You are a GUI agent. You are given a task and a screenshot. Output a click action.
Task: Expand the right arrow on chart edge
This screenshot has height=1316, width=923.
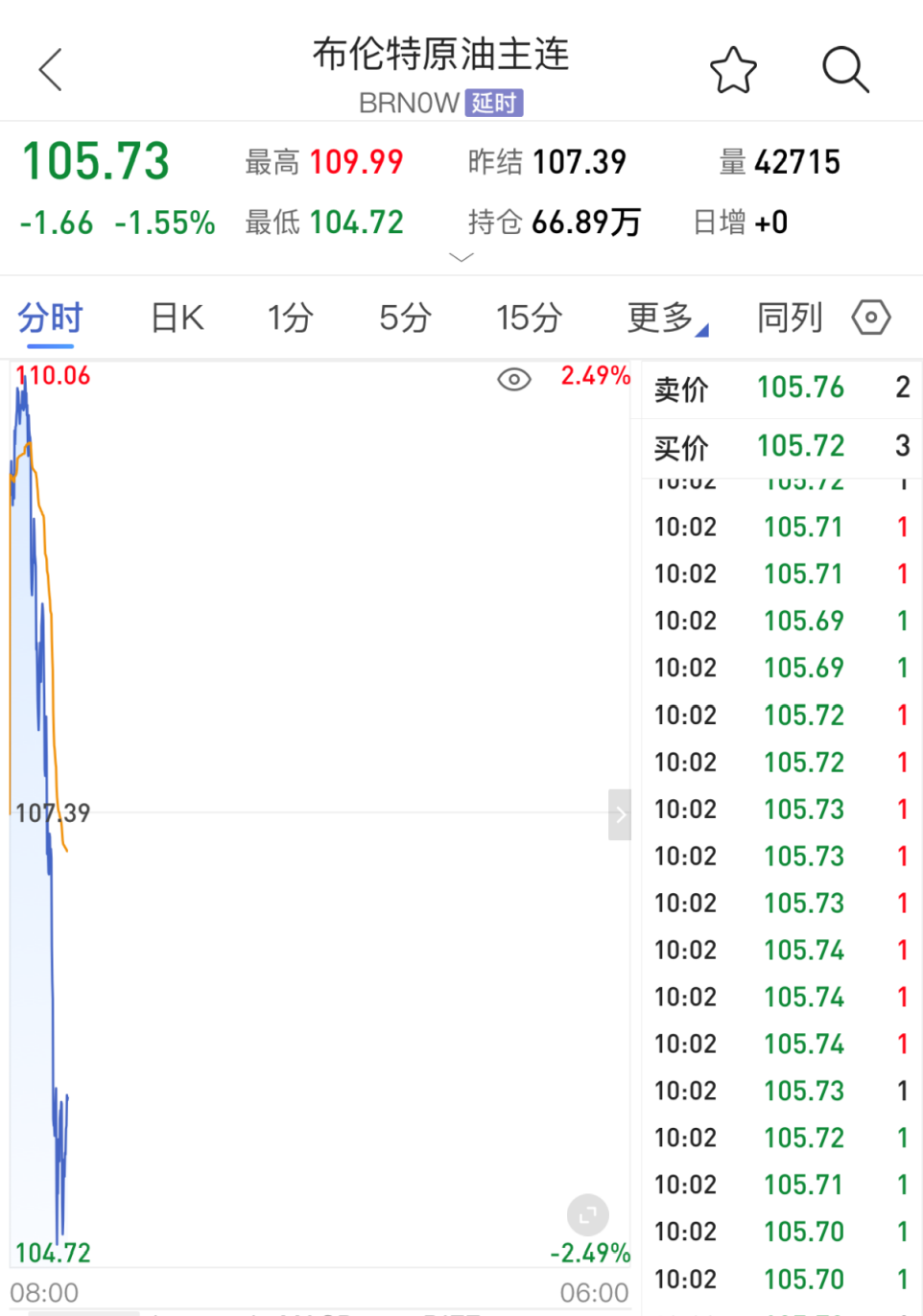click(622, 813)
